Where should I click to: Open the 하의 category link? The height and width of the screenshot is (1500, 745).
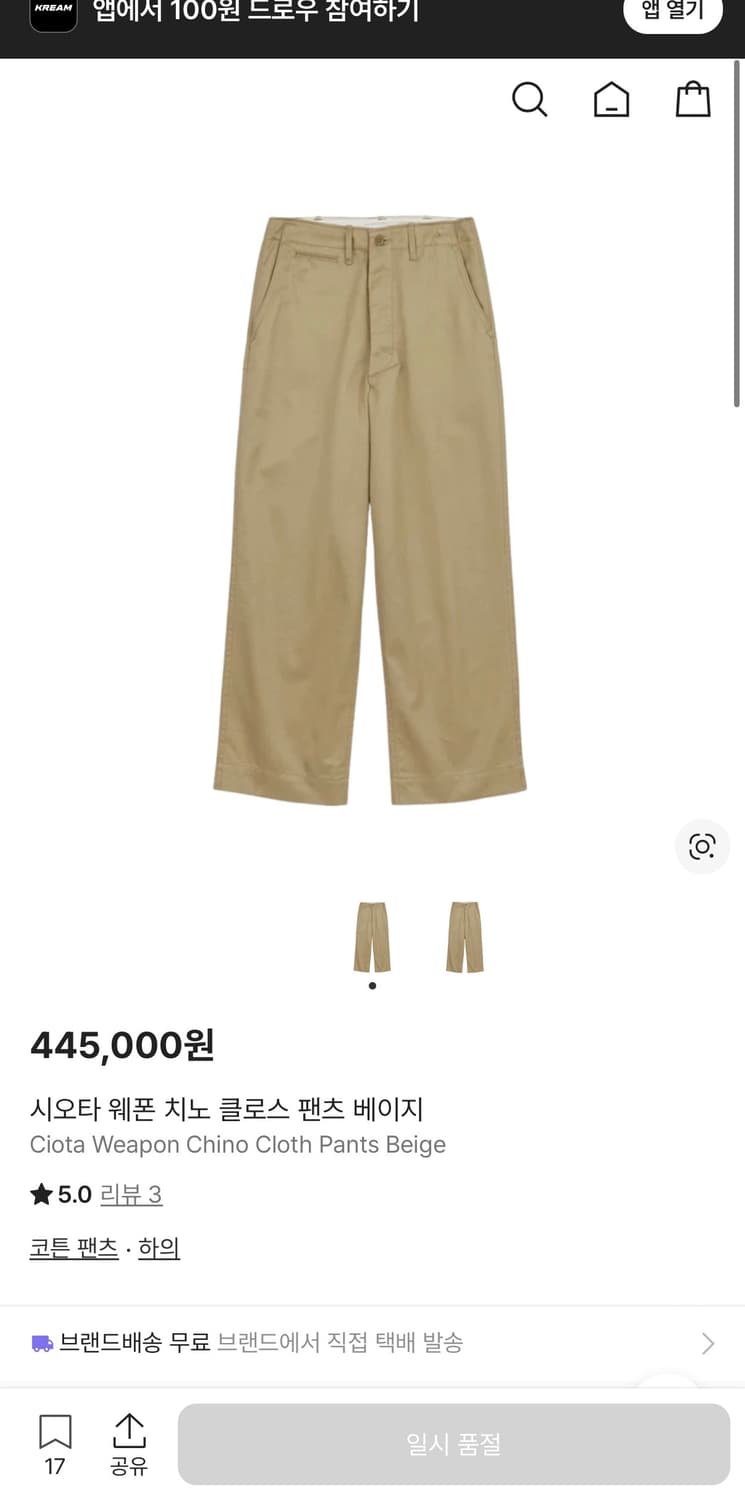pyautogui.click(x=158, y=1247)
